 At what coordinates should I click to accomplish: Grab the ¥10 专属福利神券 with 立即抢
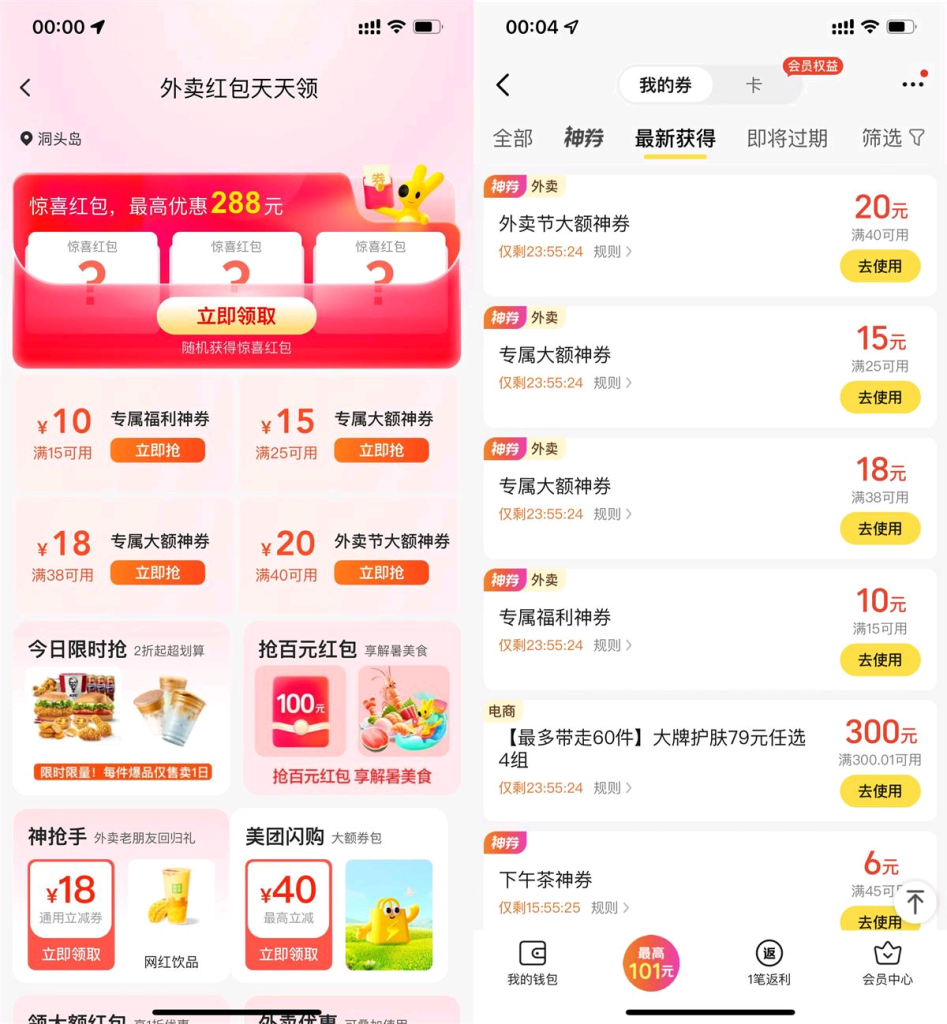click(x=157, y=451)
